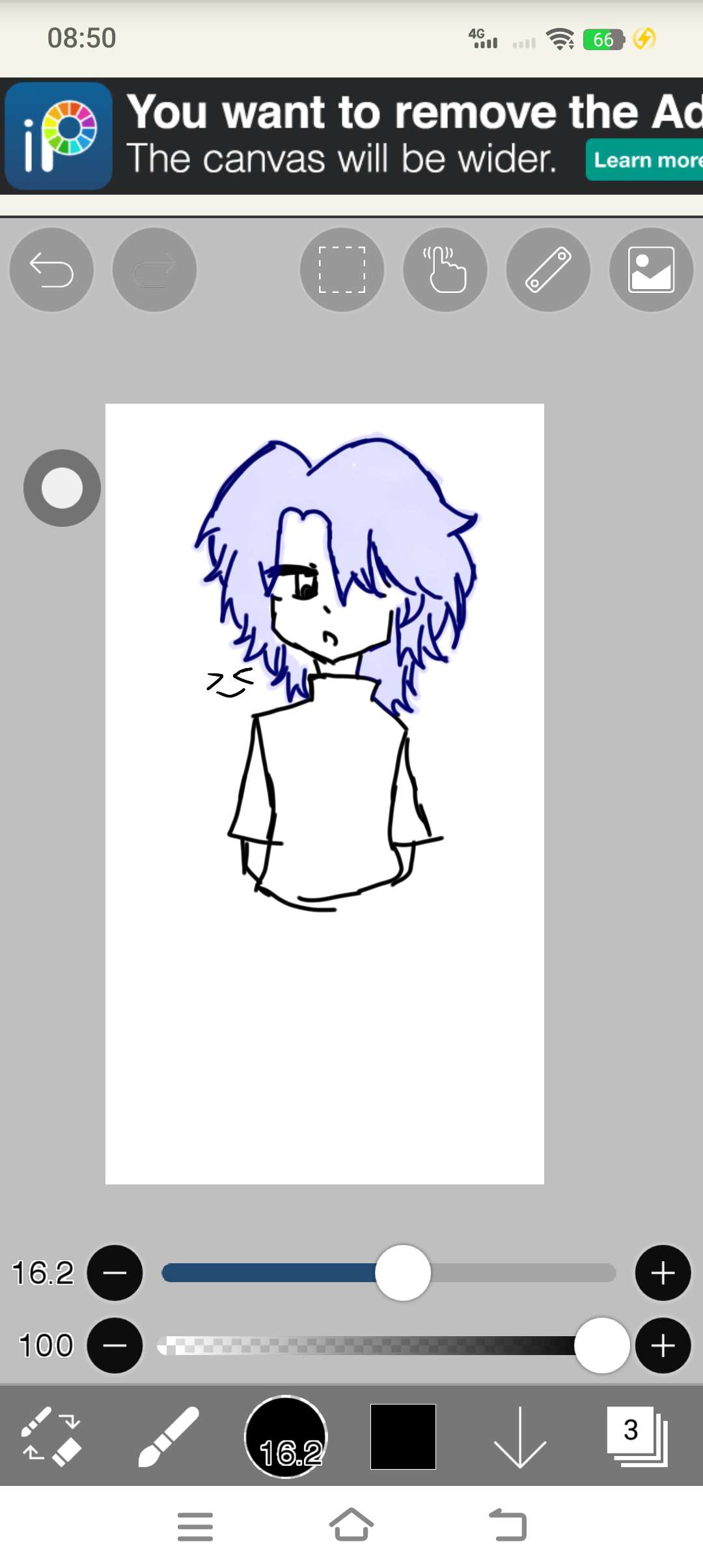Image resolution: width=703 pixels, height=1568 pixels.
Task: Tap the round quick eyedropper button
Action: (62, 488)
